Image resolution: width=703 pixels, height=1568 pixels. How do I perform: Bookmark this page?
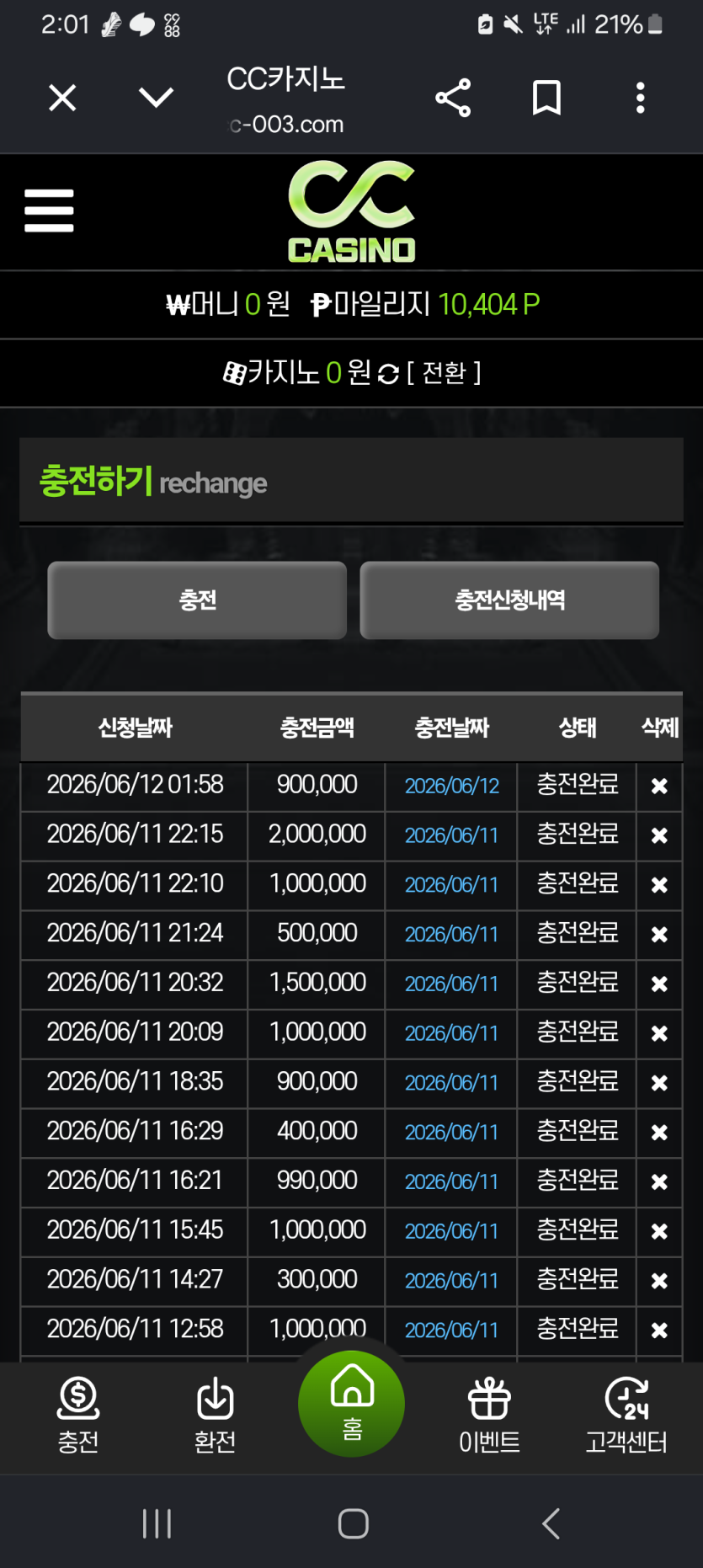[547, 98]
